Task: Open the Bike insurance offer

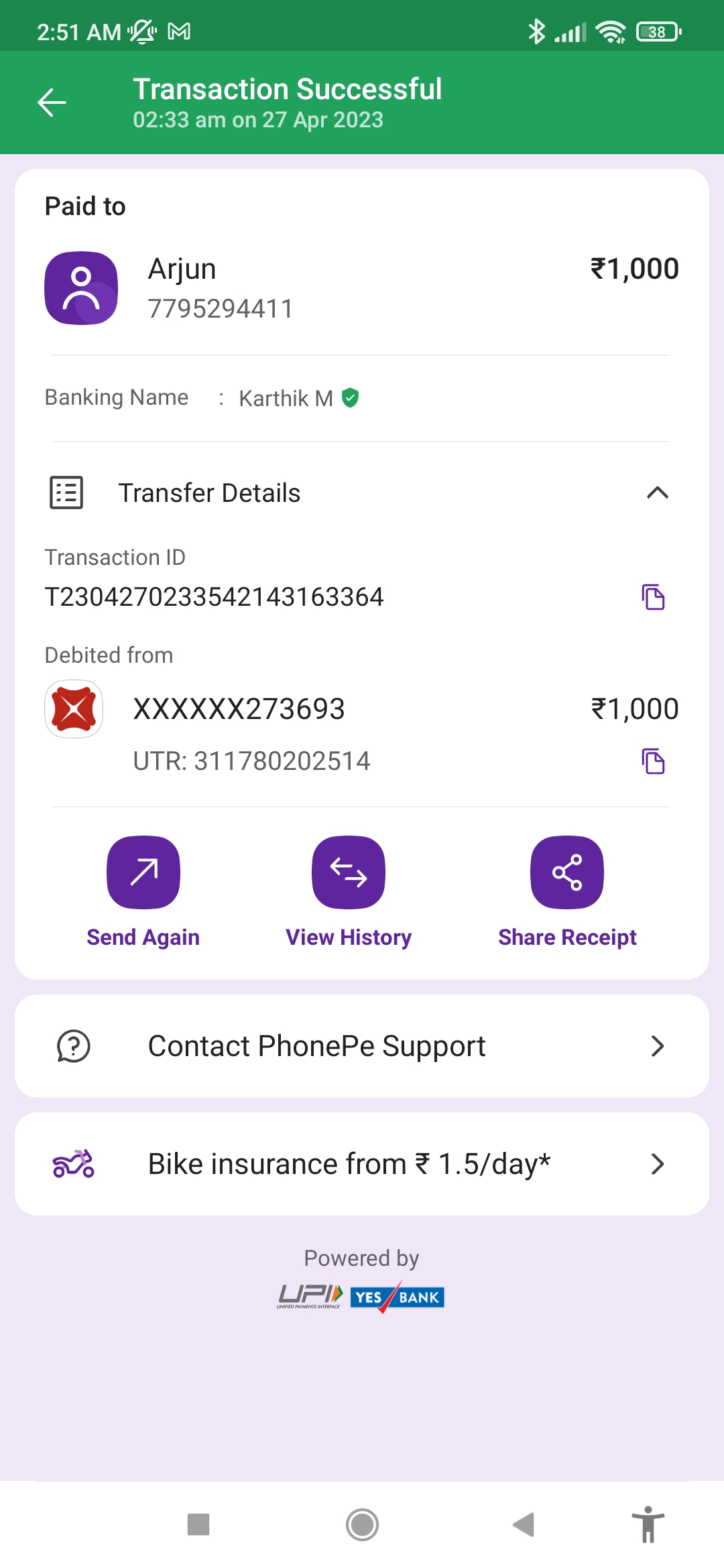Action: click(x=362, y=1164)
